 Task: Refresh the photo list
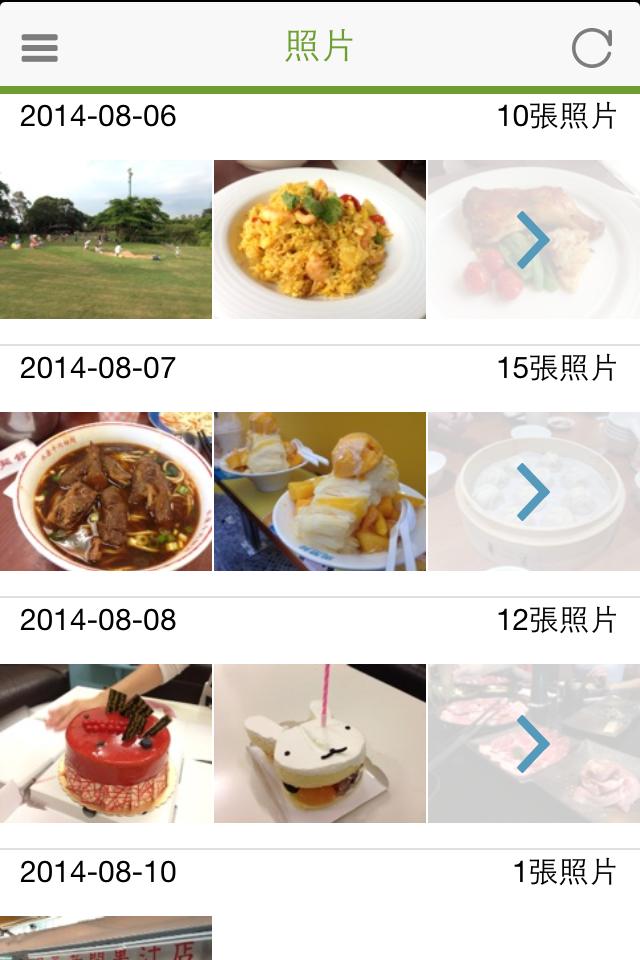pyautogui.click(x=591, y=47)
